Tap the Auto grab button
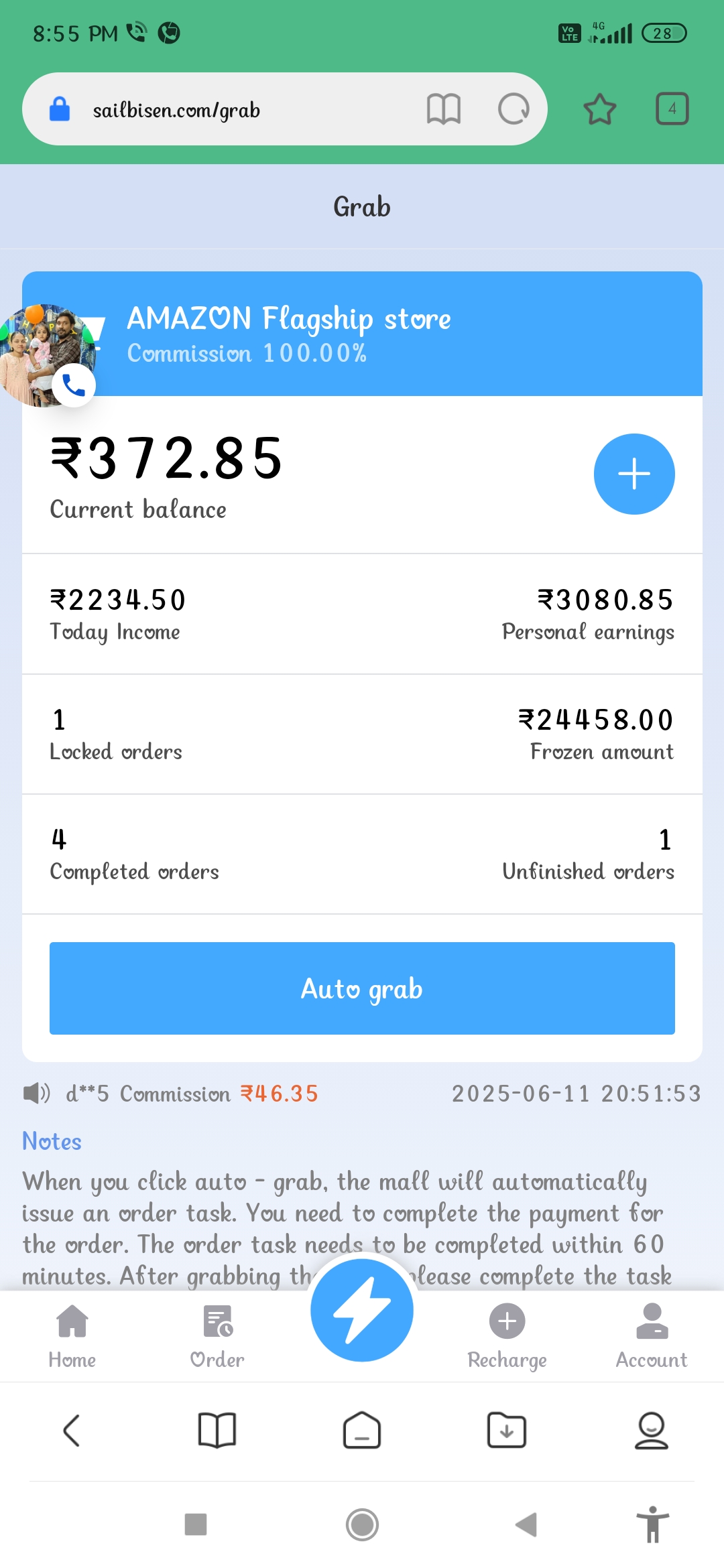The image size is (724, 1568). click(x=362, y=988)
